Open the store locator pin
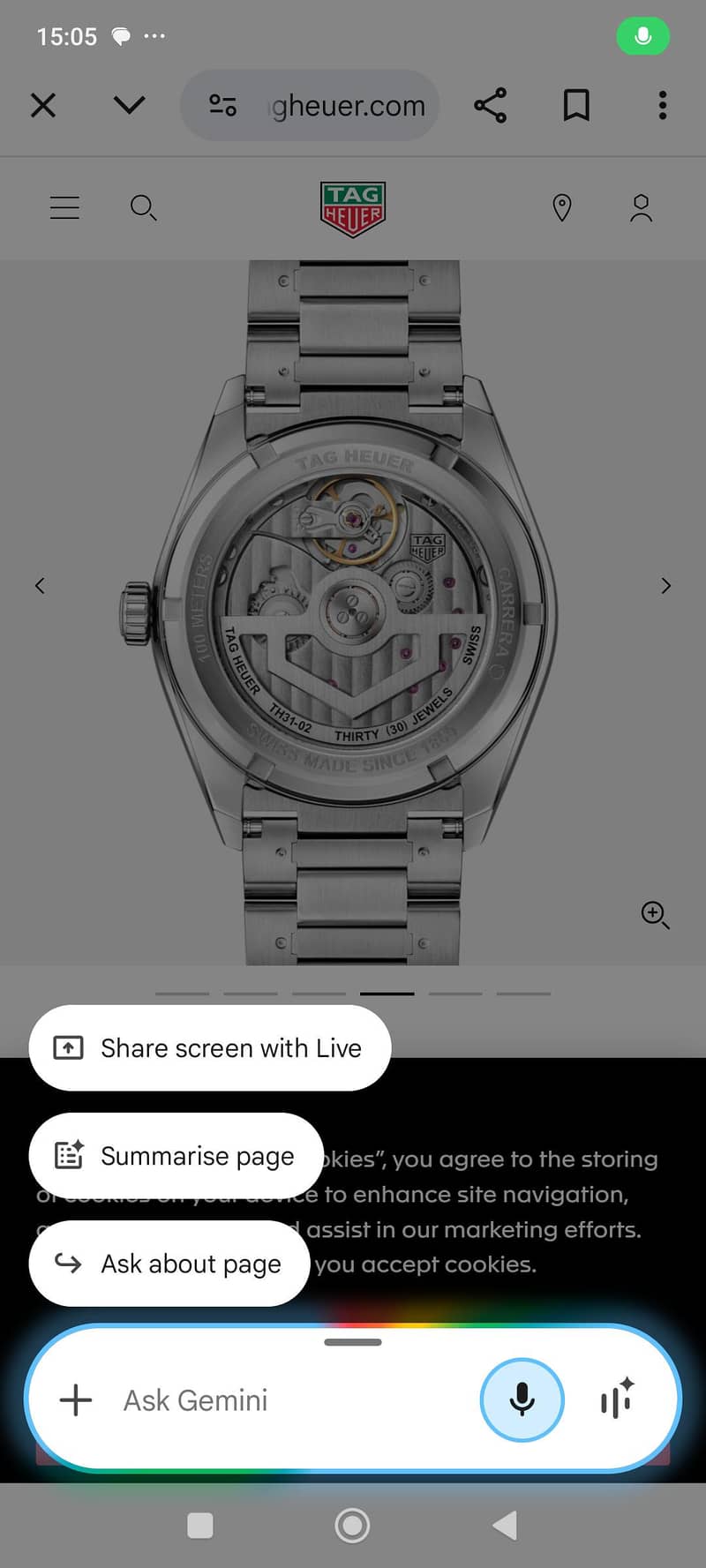 pos(562,207)
